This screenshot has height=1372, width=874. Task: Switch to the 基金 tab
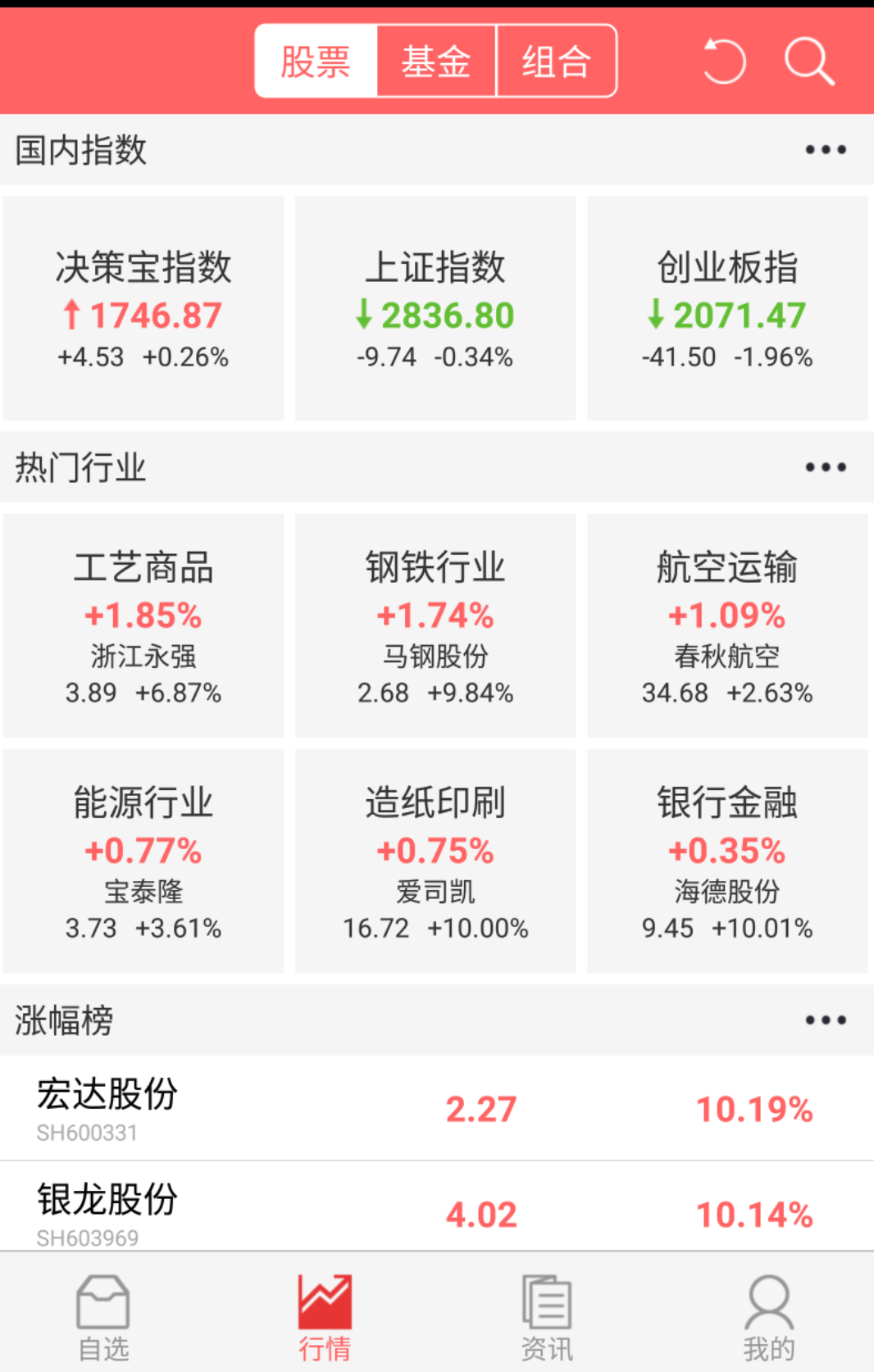[436, 61]
